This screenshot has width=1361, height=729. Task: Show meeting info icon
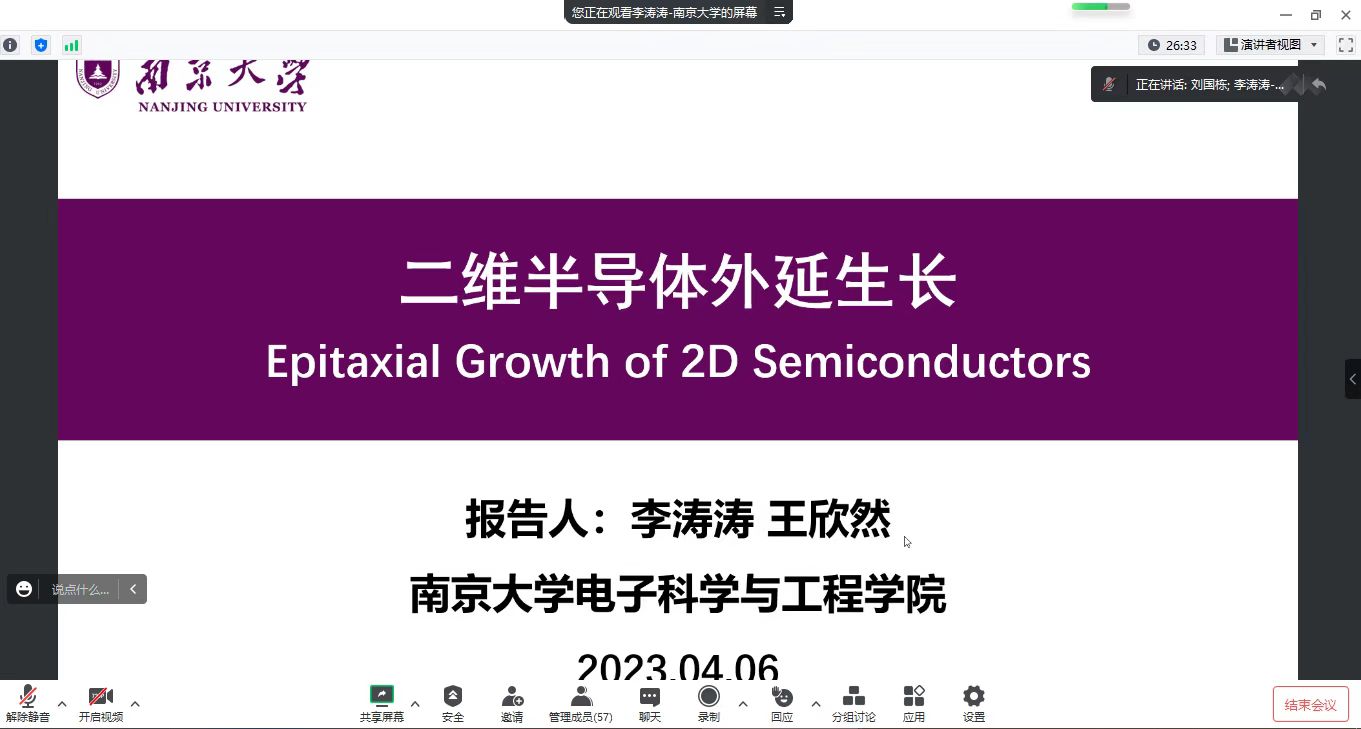[x=10, y=45]
